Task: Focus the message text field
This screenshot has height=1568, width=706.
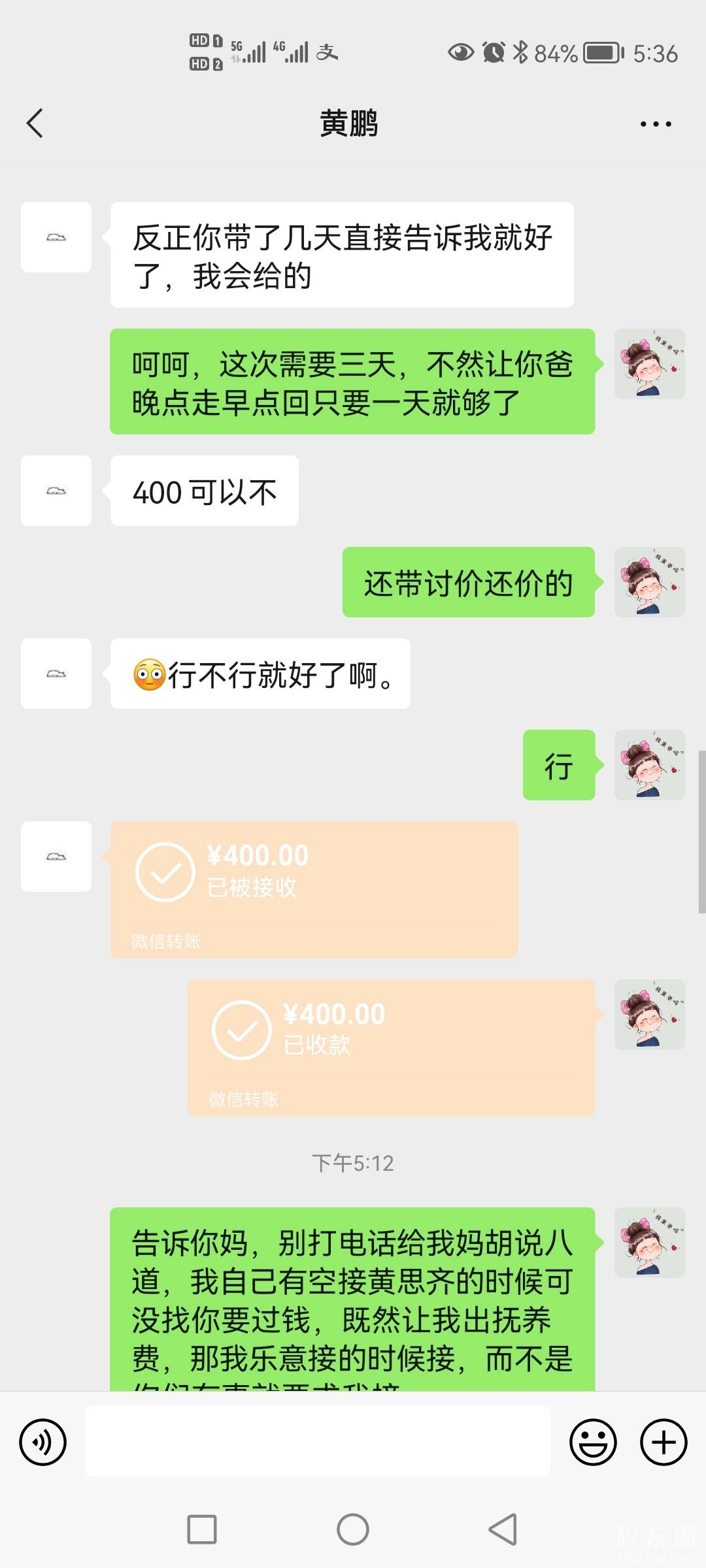Action: 317,1441
